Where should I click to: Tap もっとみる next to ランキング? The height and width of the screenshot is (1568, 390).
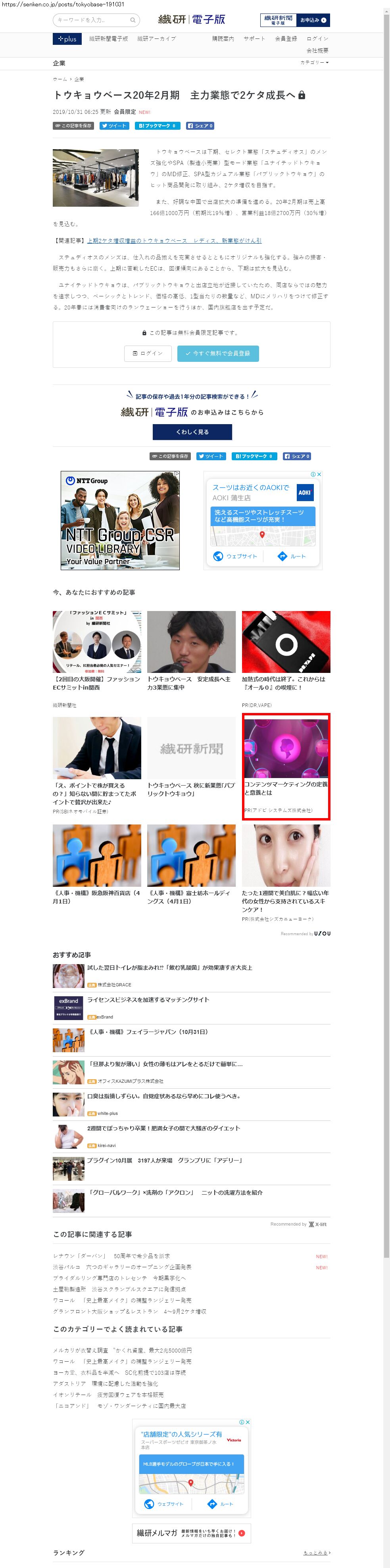[316, 1552]
